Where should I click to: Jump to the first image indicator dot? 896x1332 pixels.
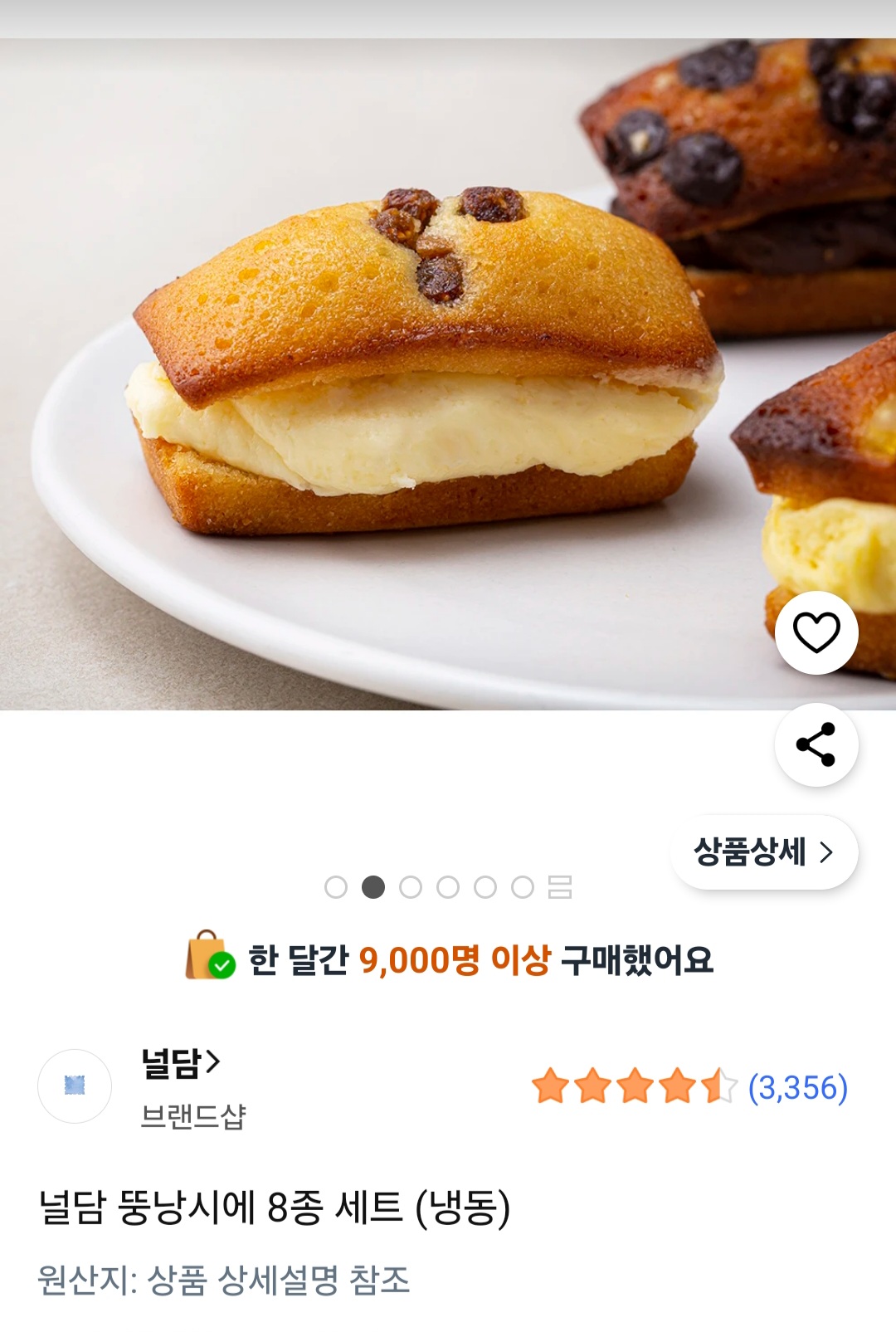[x=336, y=887]
